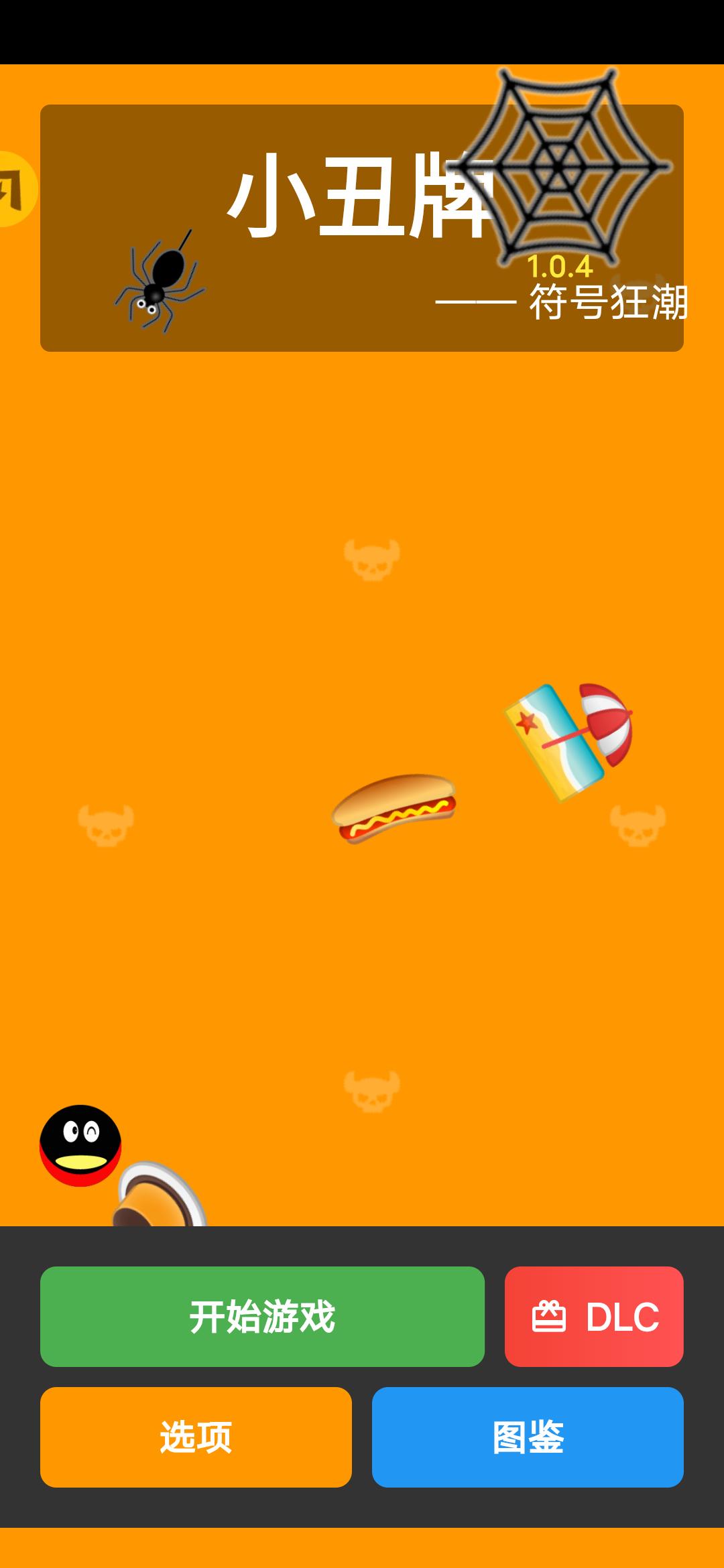This screenshot has height=1568, width=724.
Task: Open the DLC store
Action: (594, 1316)
